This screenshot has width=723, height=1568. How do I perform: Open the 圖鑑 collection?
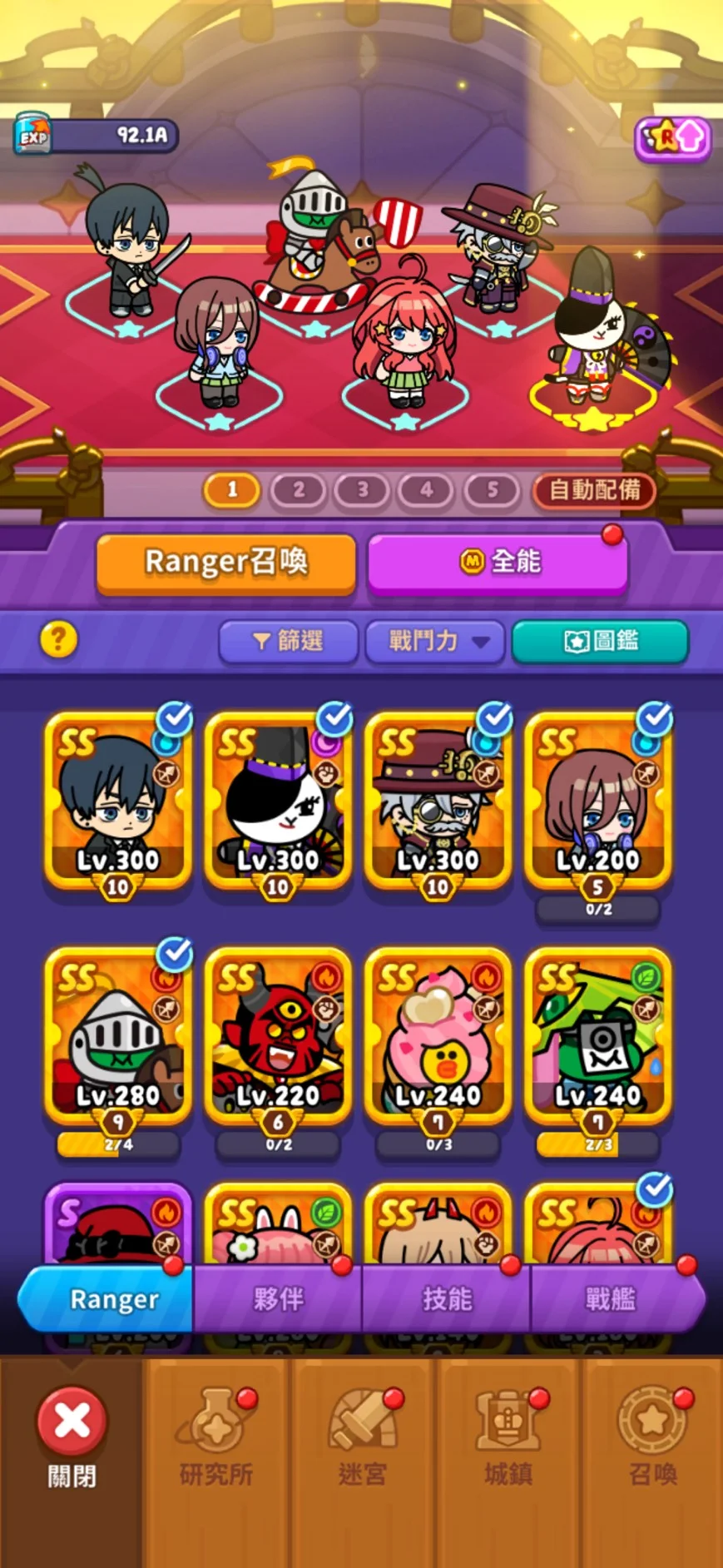point(600,641)
